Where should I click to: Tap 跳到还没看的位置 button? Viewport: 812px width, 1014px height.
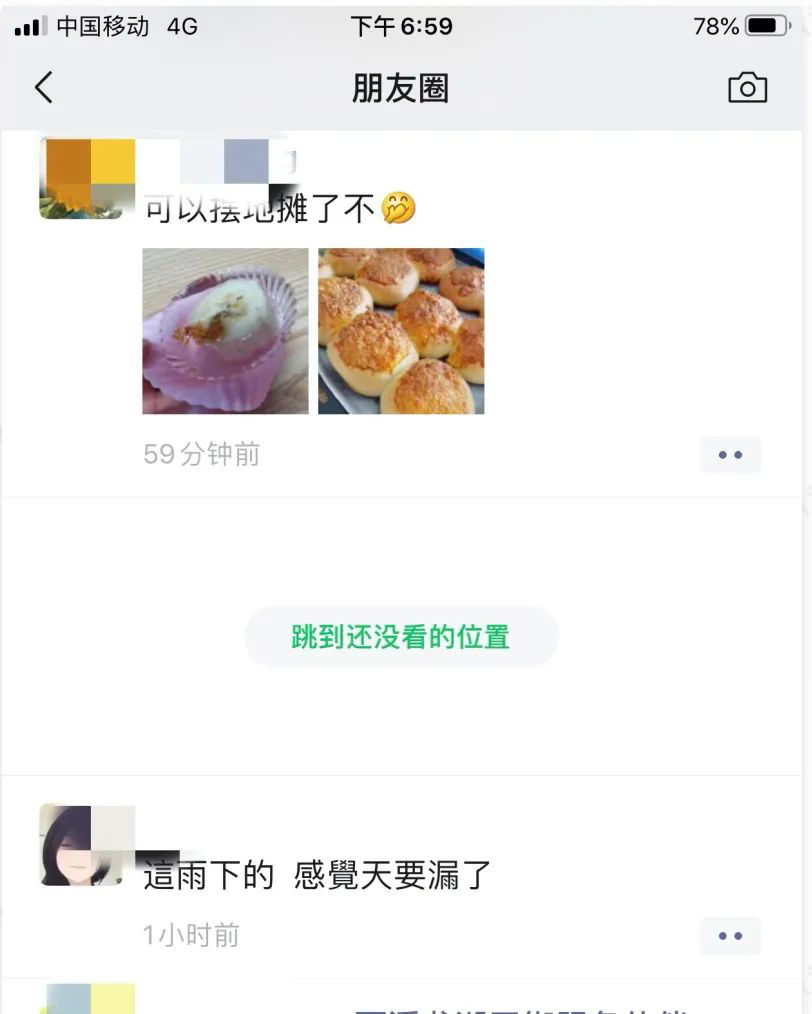(401, 637)
